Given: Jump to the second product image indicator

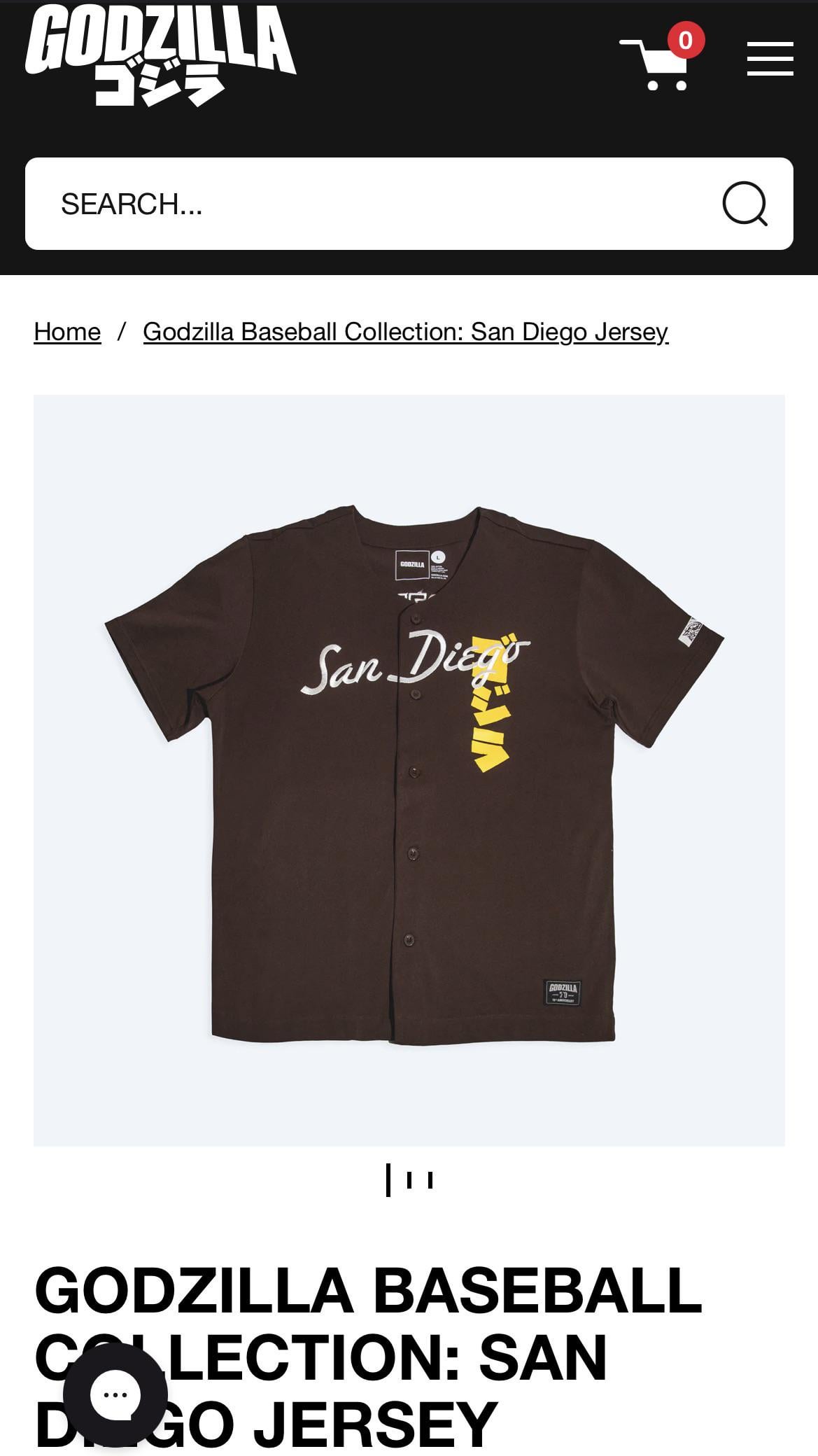Looking at the screenshot, I should (x=409, y=1180).
